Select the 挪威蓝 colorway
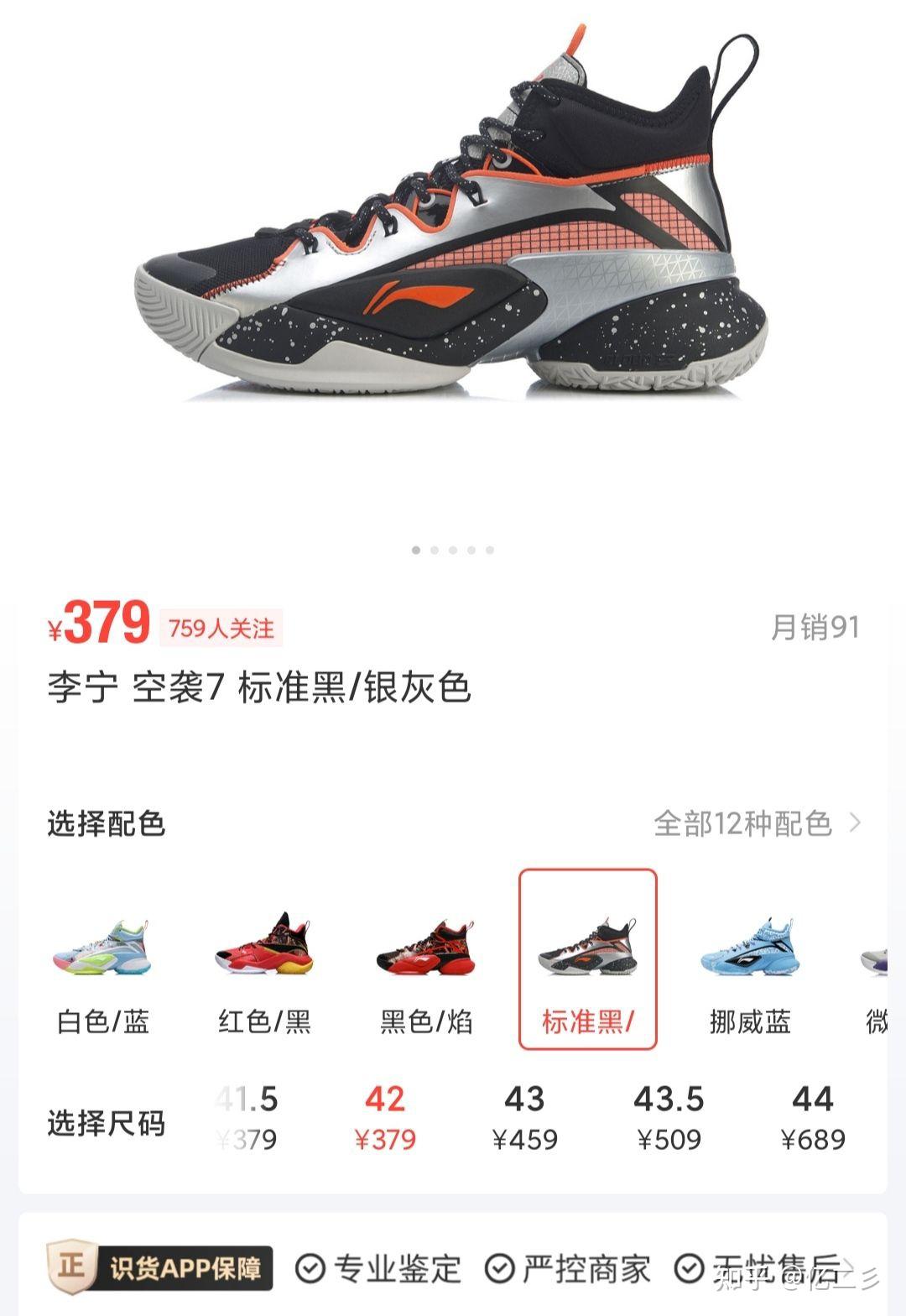Image resolution: width=906 pixels, height=1316 pixels. click(x=749, y=974)
